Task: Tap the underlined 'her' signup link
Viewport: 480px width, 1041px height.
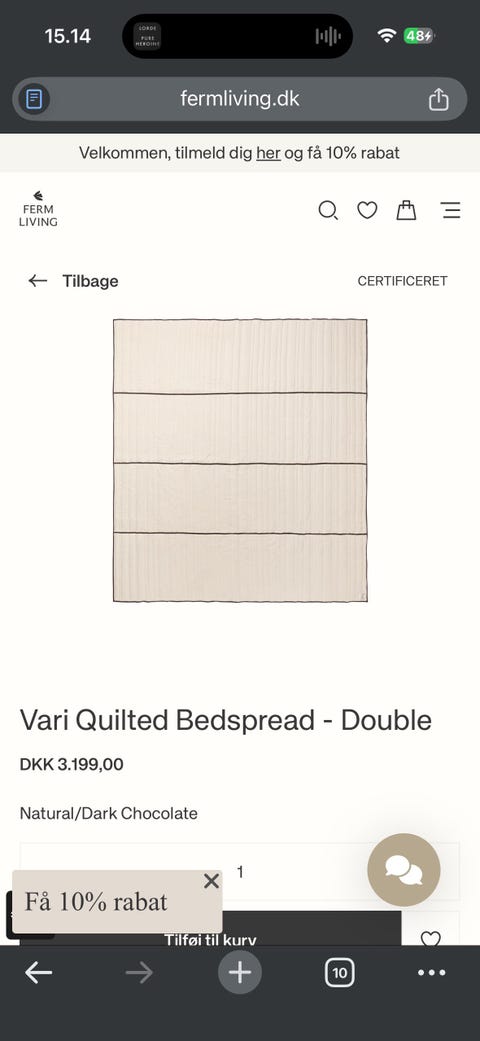Action: pyautogui.click(x=268, y=153)
